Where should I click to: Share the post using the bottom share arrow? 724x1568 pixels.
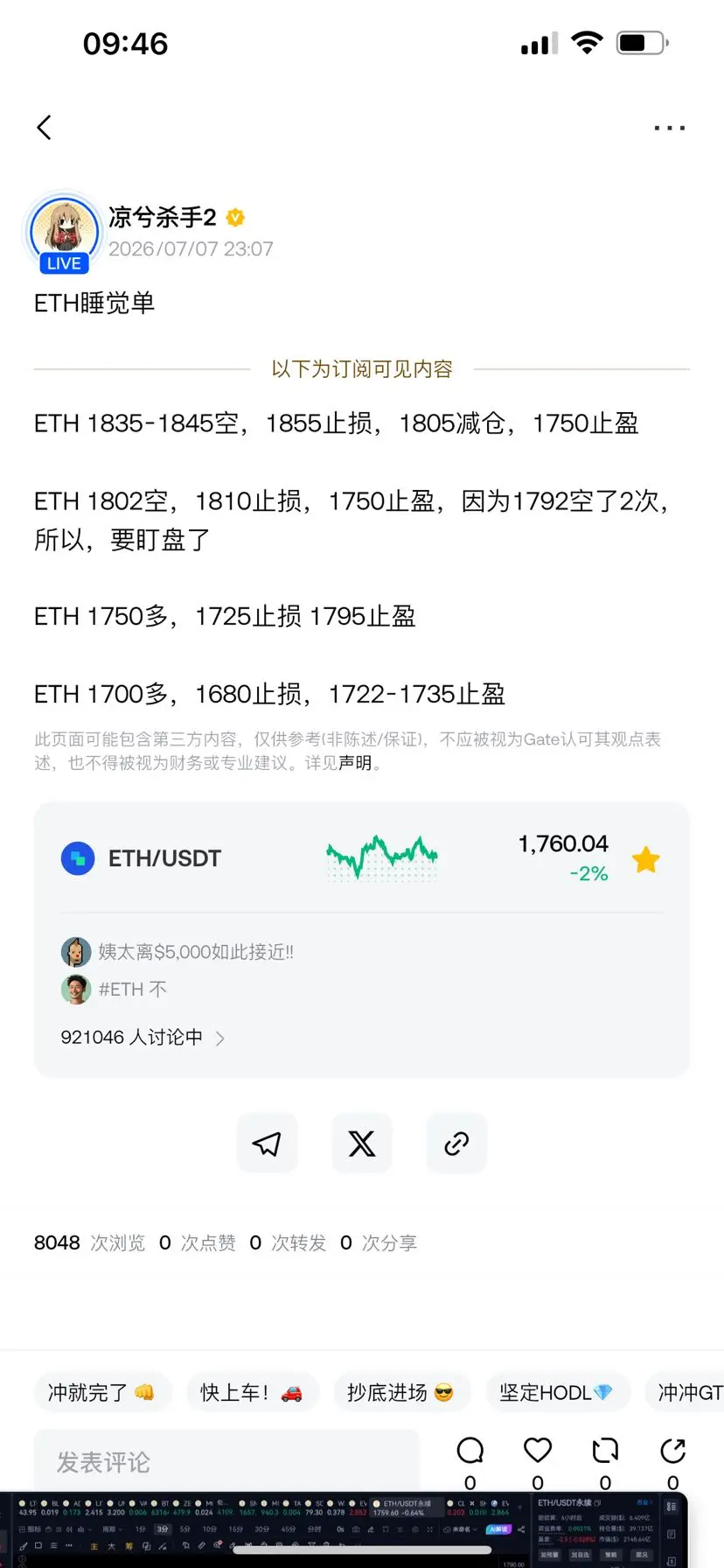(x=672, y=1451)
